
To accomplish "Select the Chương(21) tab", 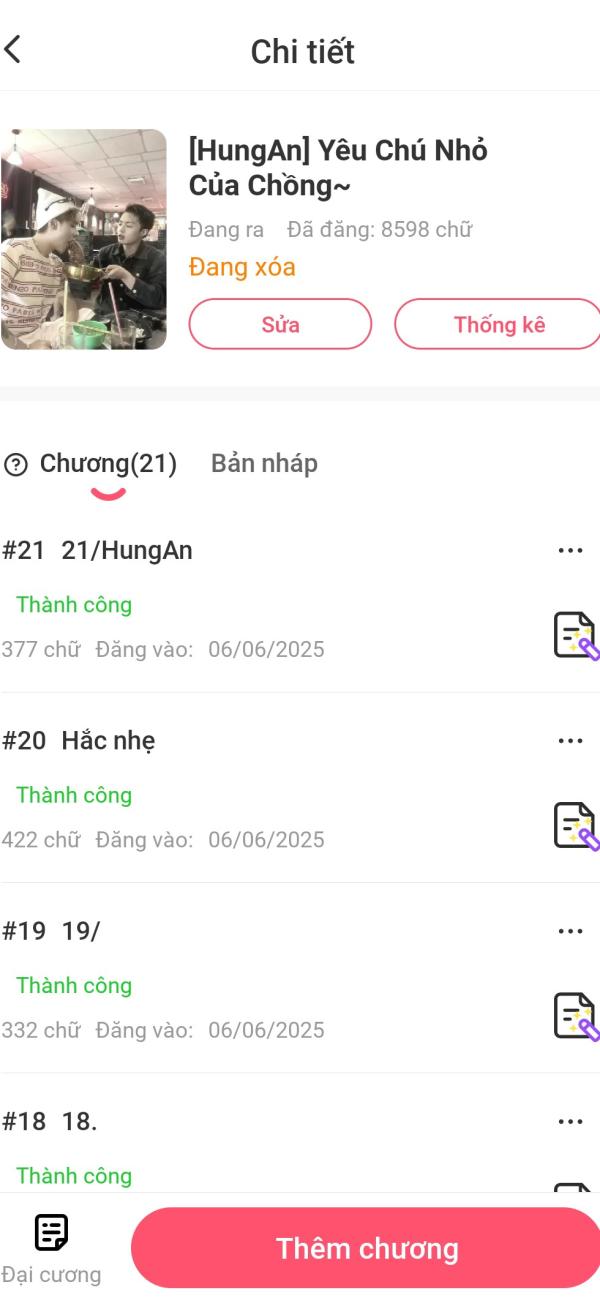I will pyautogui.click(x=108, y=464).
